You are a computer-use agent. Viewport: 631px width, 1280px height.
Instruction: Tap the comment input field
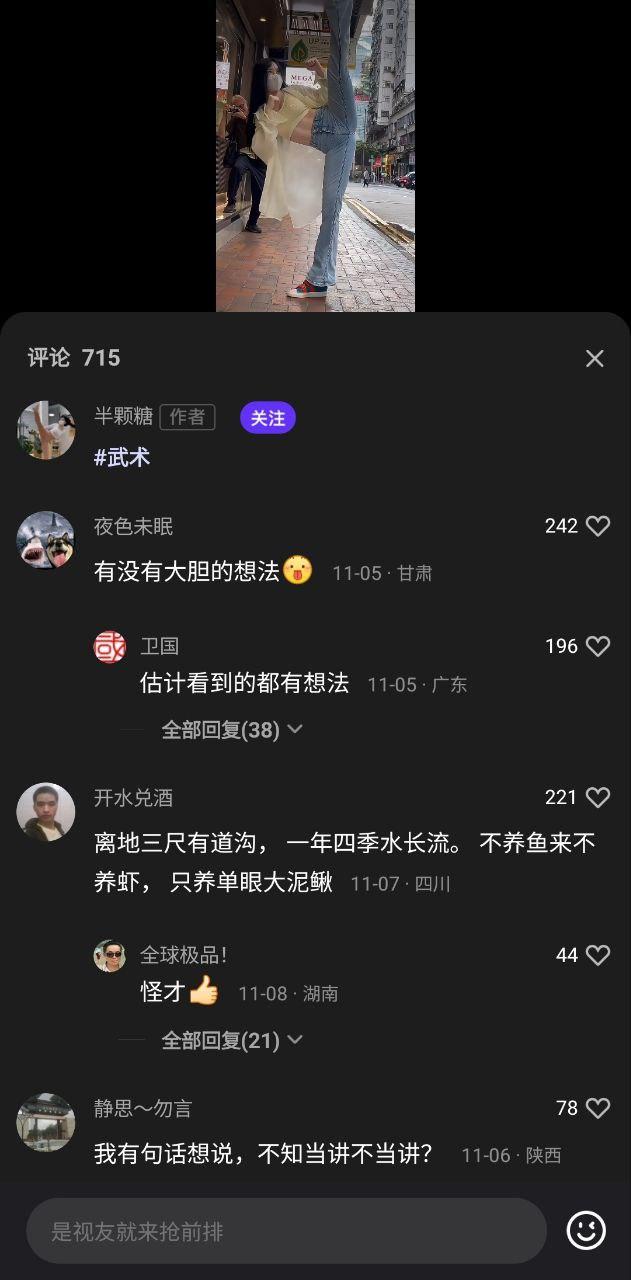pyautogui.click(x=286, y=1231)
